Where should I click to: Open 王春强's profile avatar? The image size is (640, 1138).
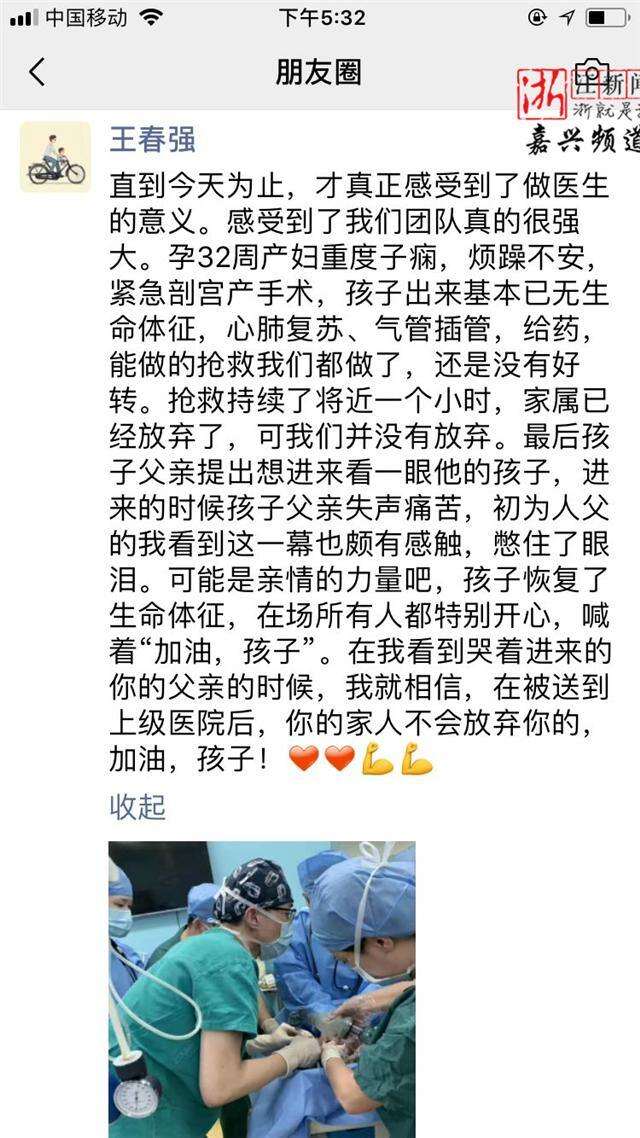[54, 157]
